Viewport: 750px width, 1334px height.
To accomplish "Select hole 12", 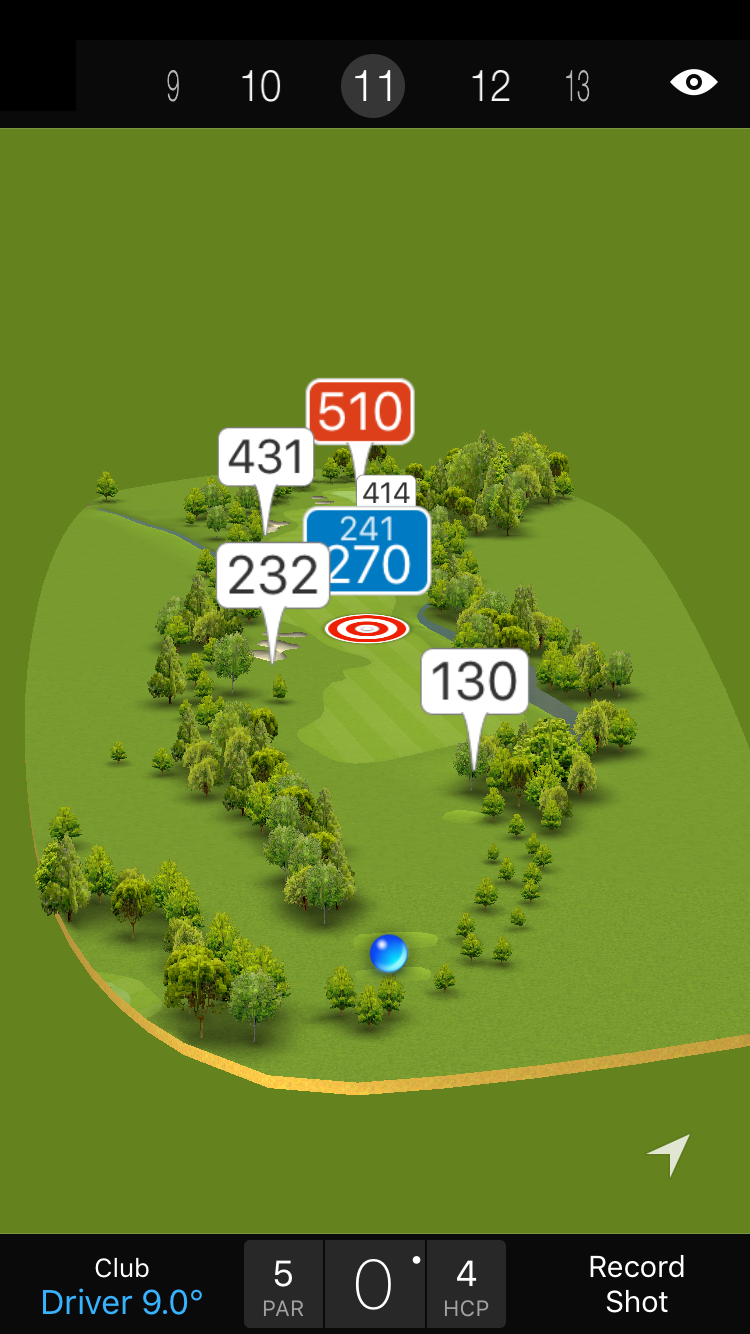I will pyautogui.click(x=490, y=87).
